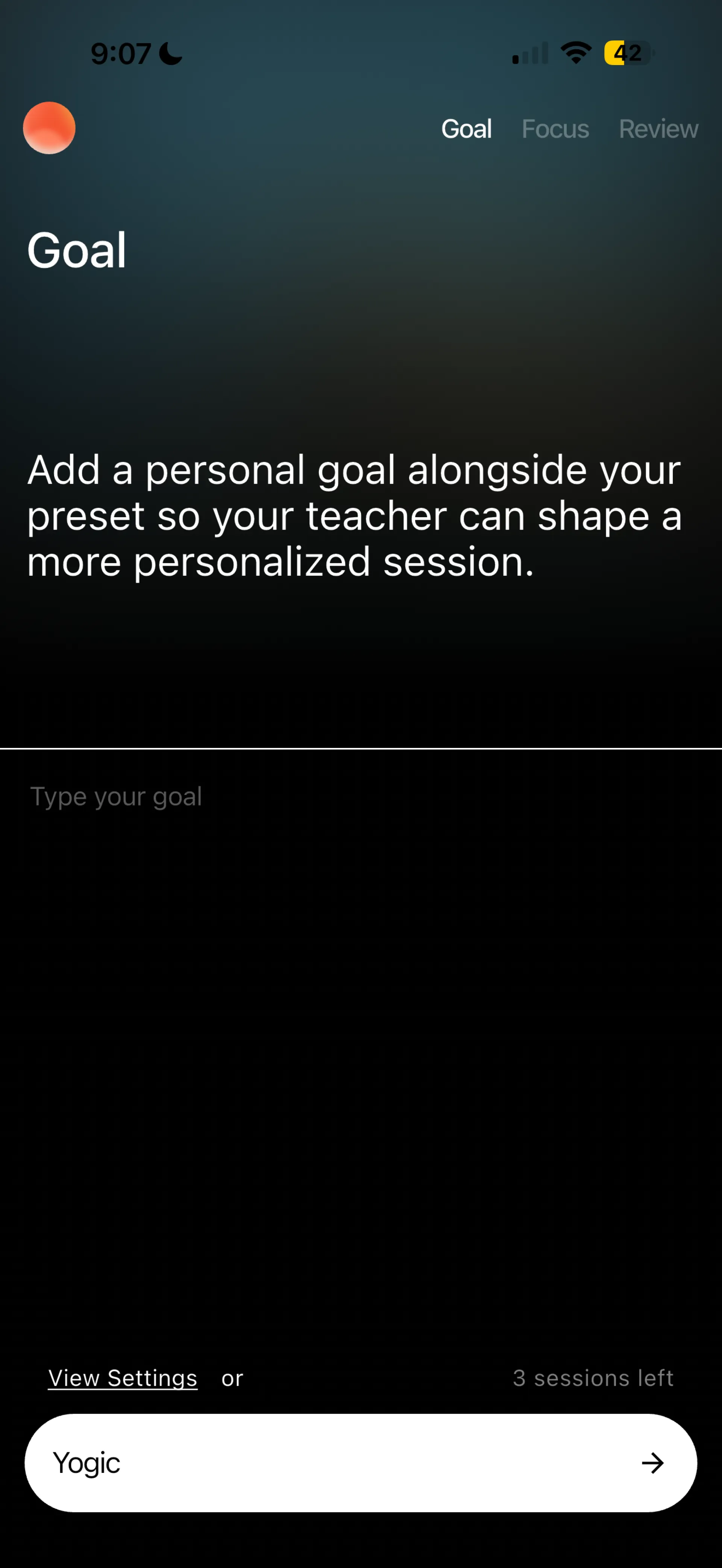Switch to the Focus tab
The image size is (722, 1568).
click(555, 129)
